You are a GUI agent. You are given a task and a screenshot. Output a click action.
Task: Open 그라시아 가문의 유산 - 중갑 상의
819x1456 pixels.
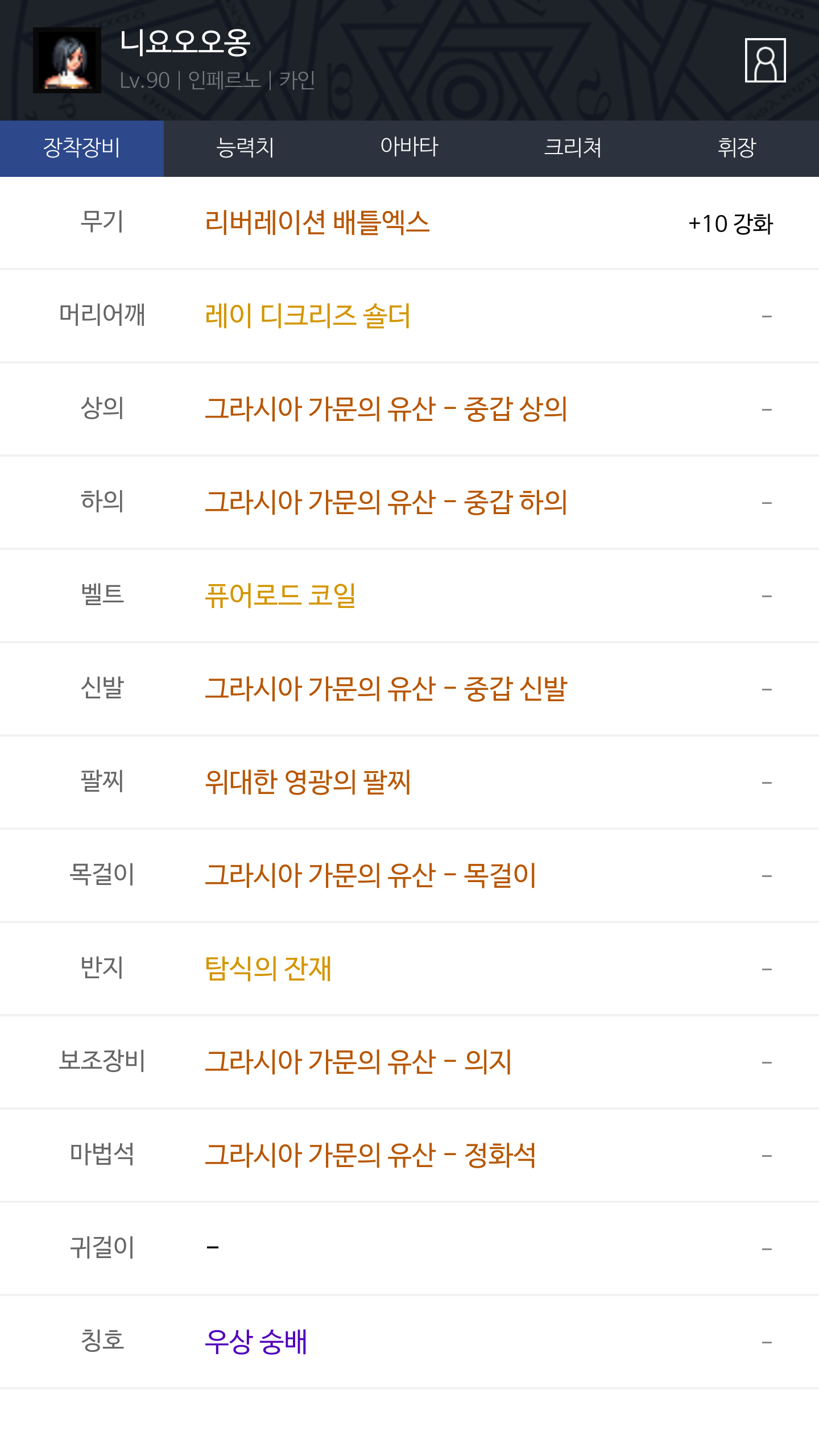point(386,409)
